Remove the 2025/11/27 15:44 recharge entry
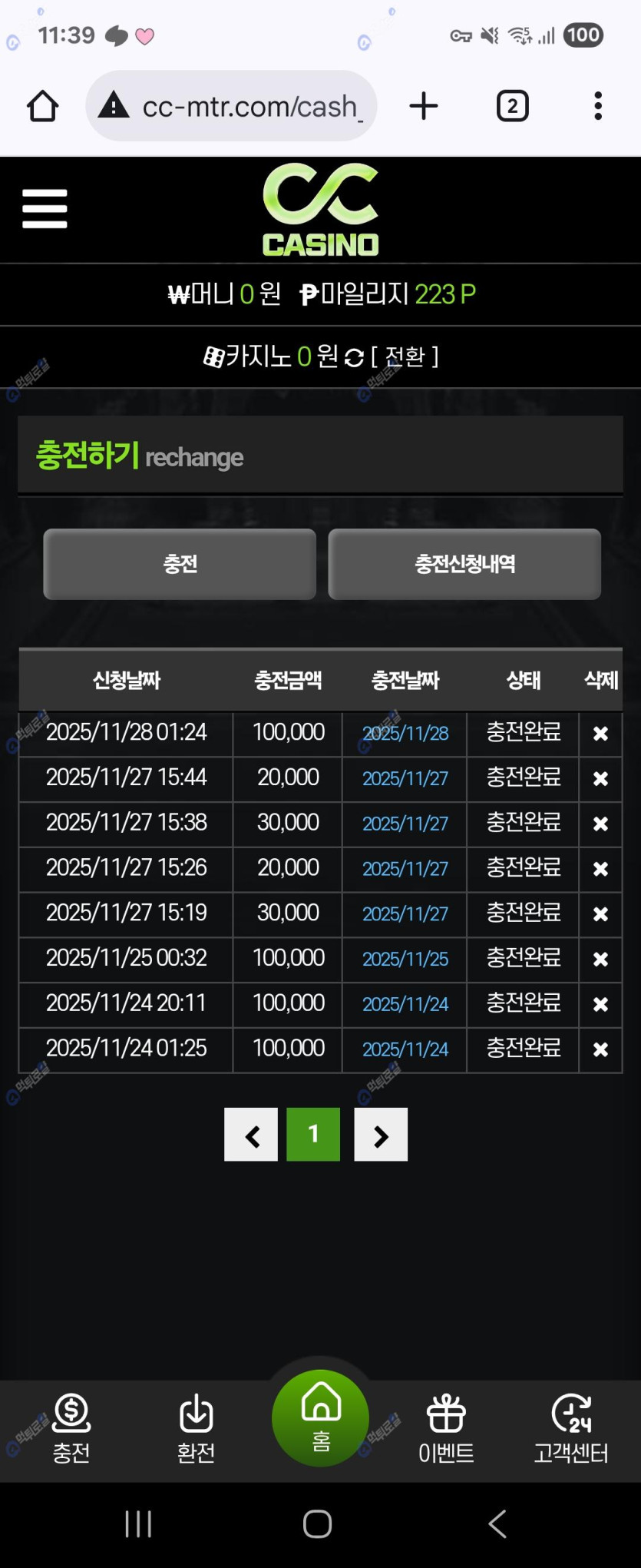Screen dimensions: 641x1568 click(x=600, y=779)
